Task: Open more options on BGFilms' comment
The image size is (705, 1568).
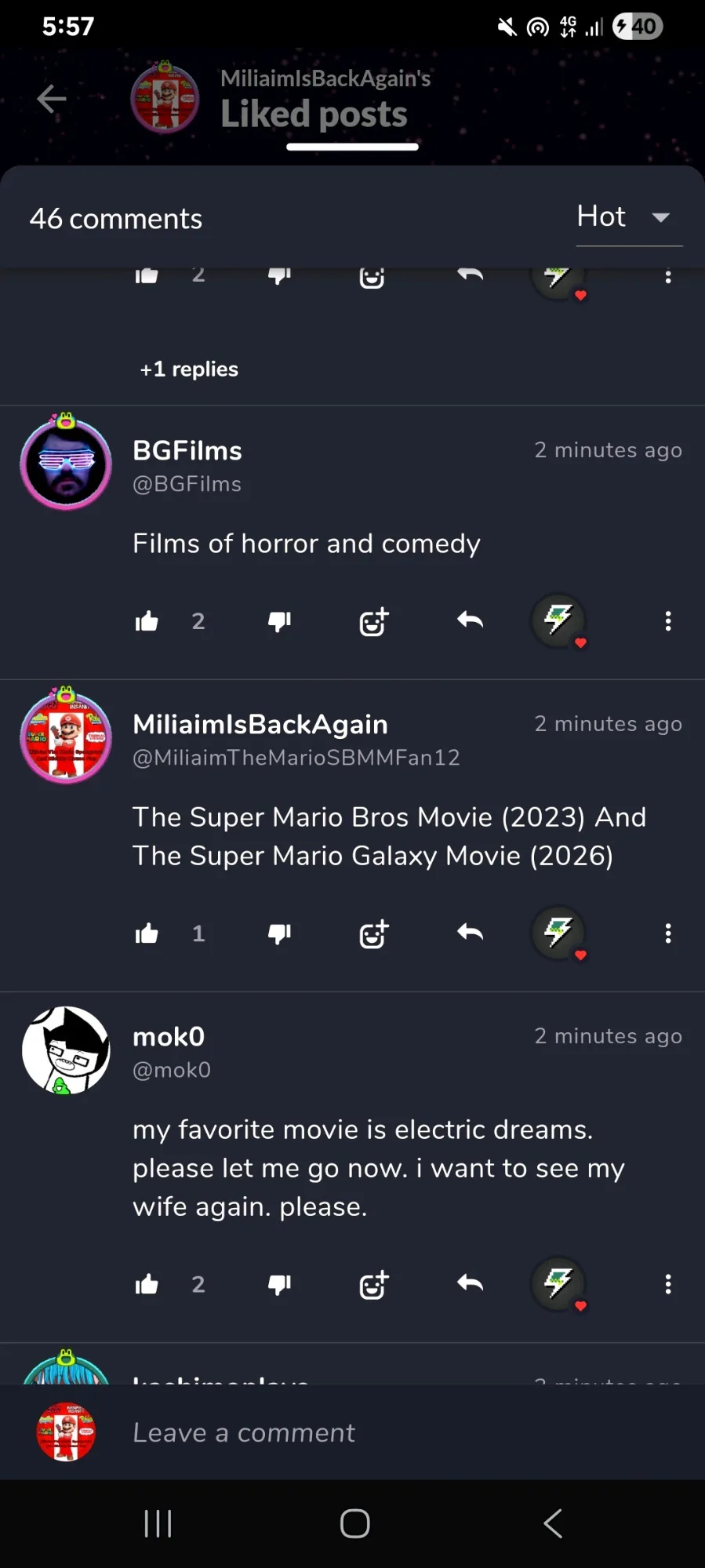Action: [x=667, y=622]
